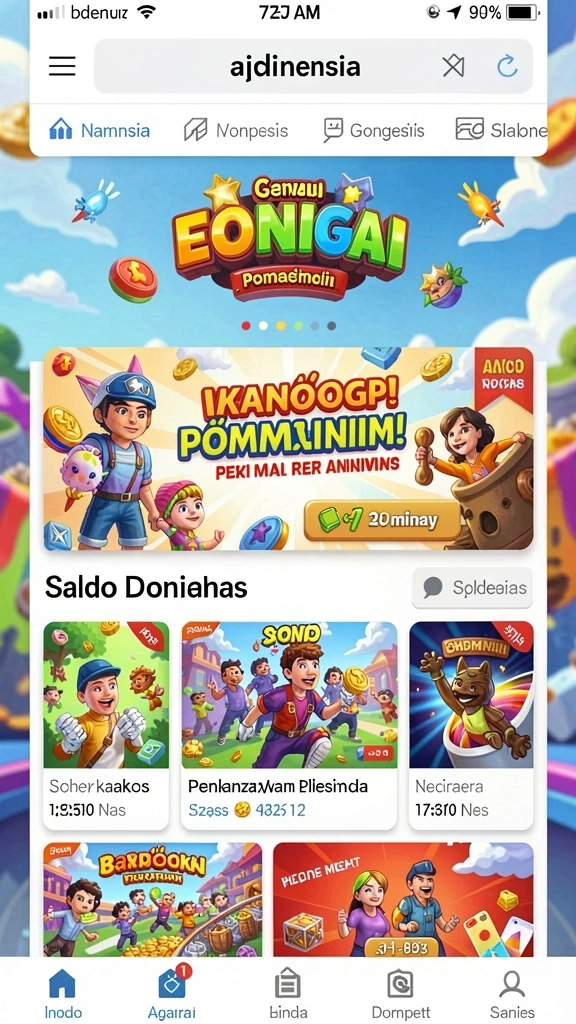This screenshot has width=576, height=1024.
Task: Switch to the Namnsia tab
Action: point(100,130)
